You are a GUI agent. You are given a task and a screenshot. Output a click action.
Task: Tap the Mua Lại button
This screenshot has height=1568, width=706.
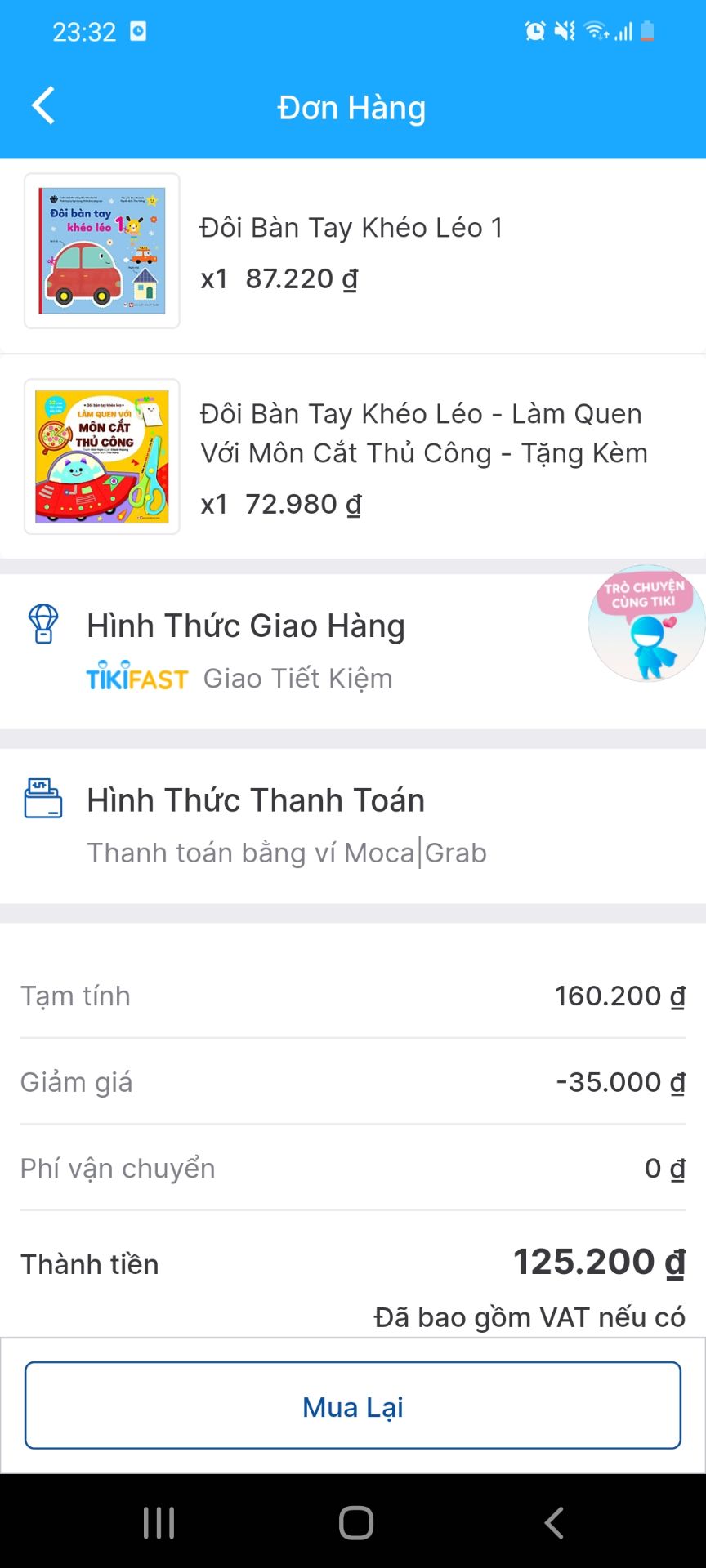click(x=352, y=1406)
